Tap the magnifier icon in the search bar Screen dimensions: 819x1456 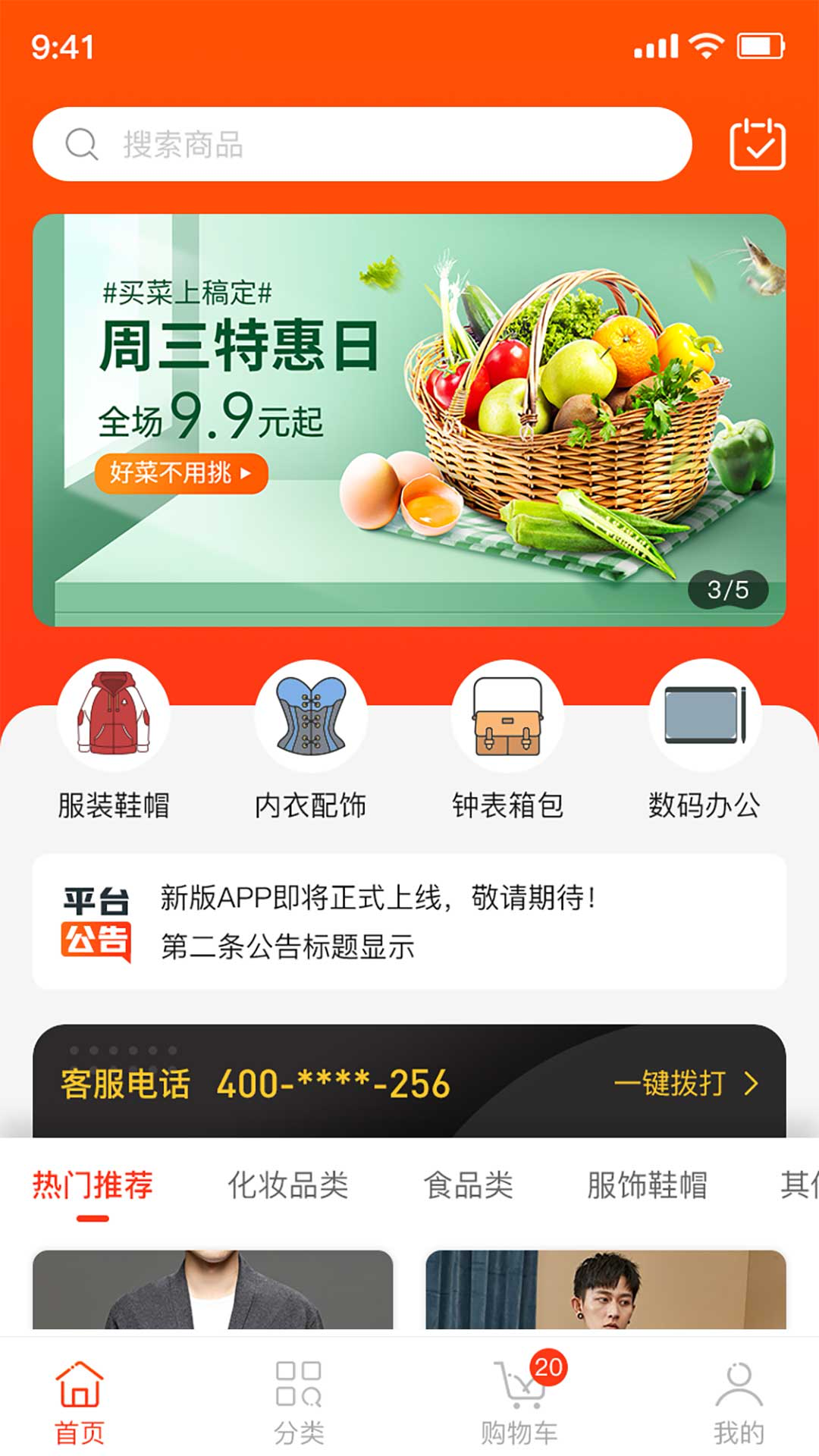[x=81, y=143]
